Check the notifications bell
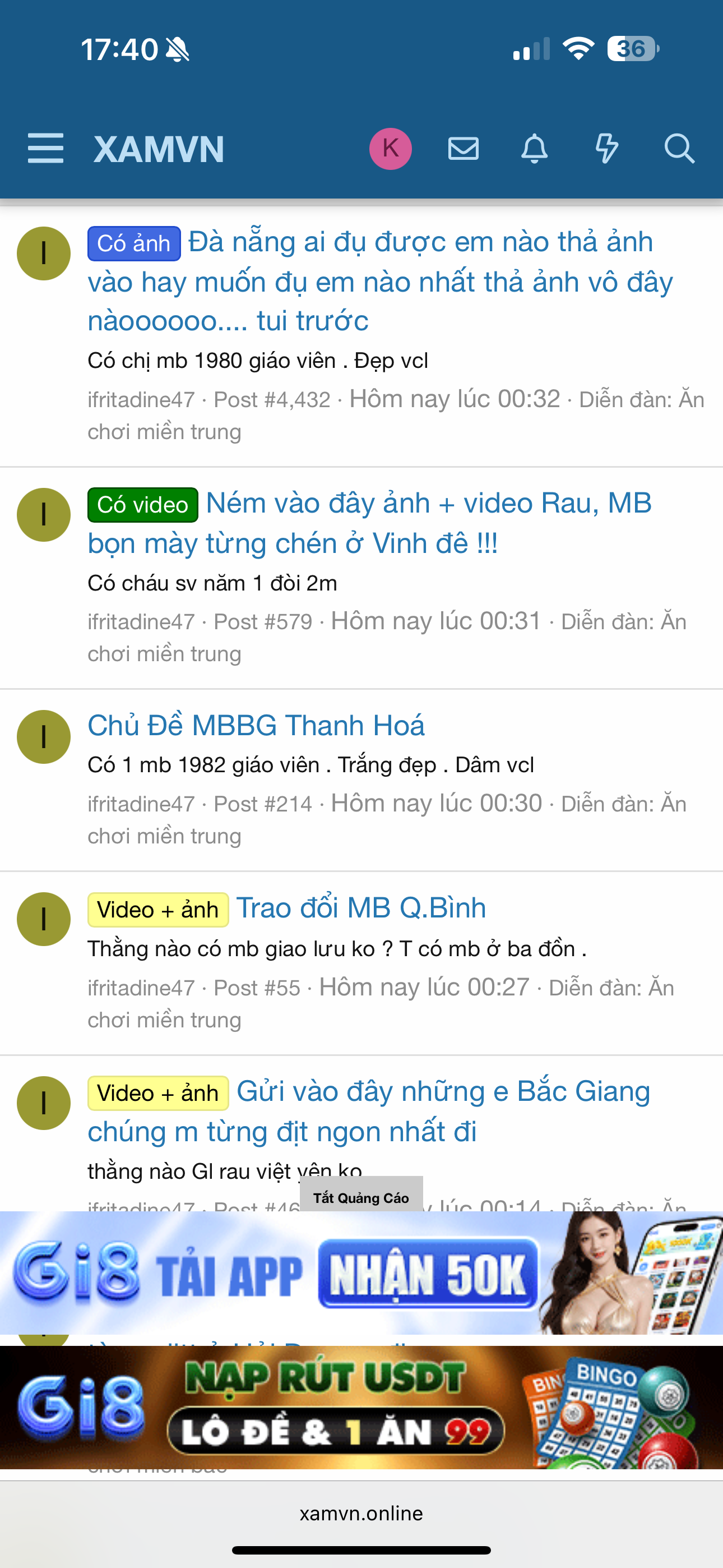The height and width of the screenshot is (1568, 723). (x=534, y=149)
